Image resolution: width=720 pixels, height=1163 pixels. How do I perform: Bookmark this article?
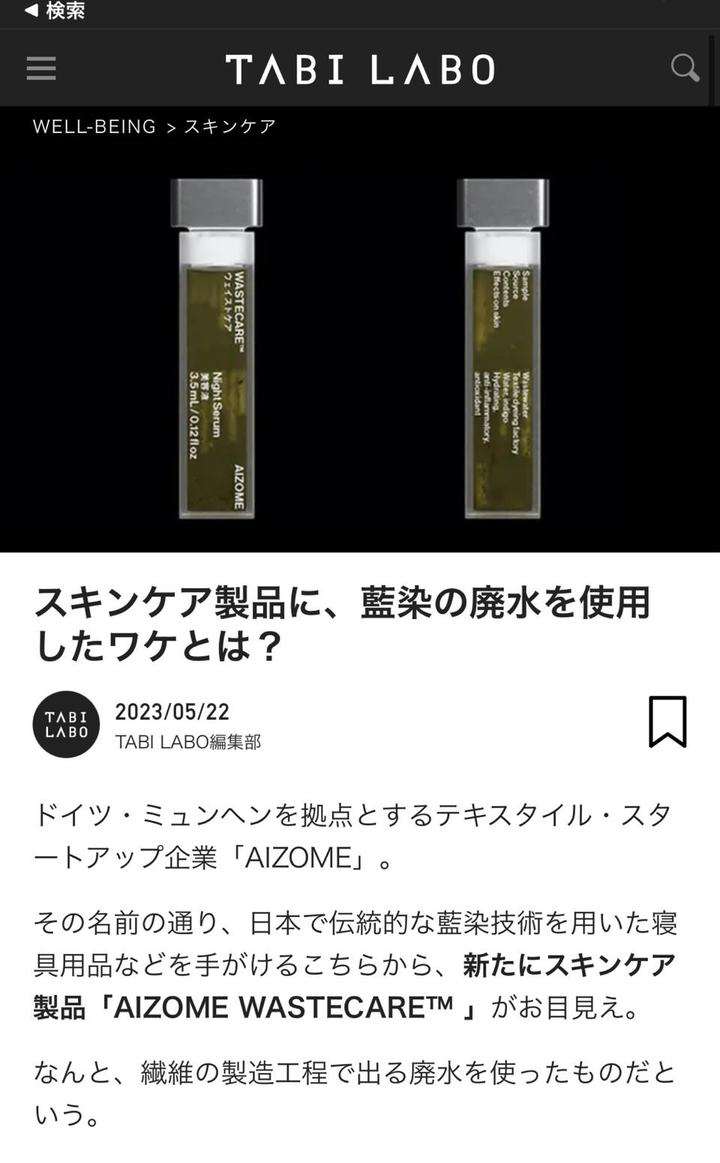coord(667,721)
